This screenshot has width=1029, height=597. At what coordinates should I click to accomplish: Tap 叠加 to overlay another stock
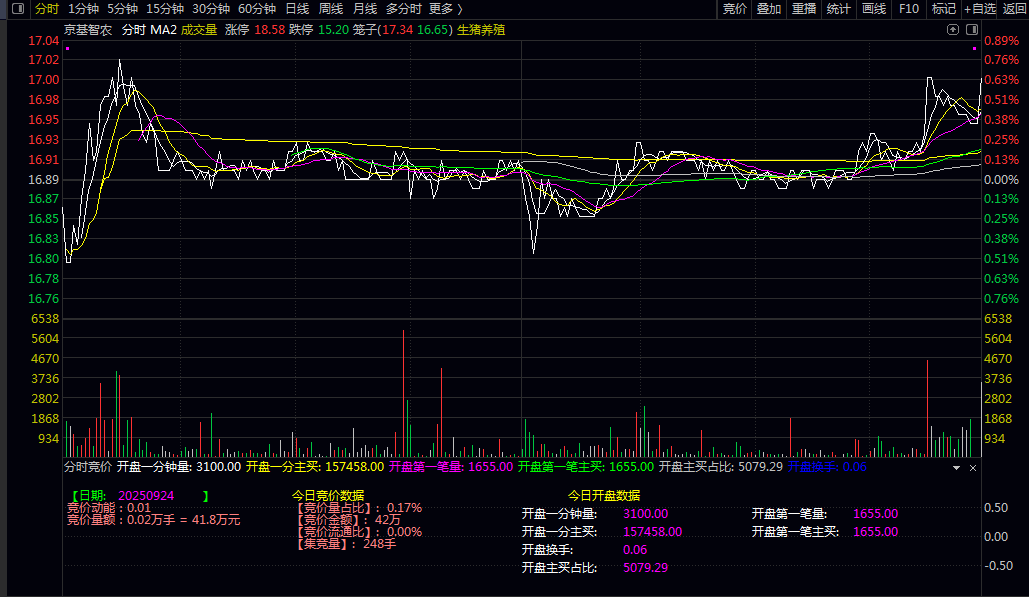769,9
